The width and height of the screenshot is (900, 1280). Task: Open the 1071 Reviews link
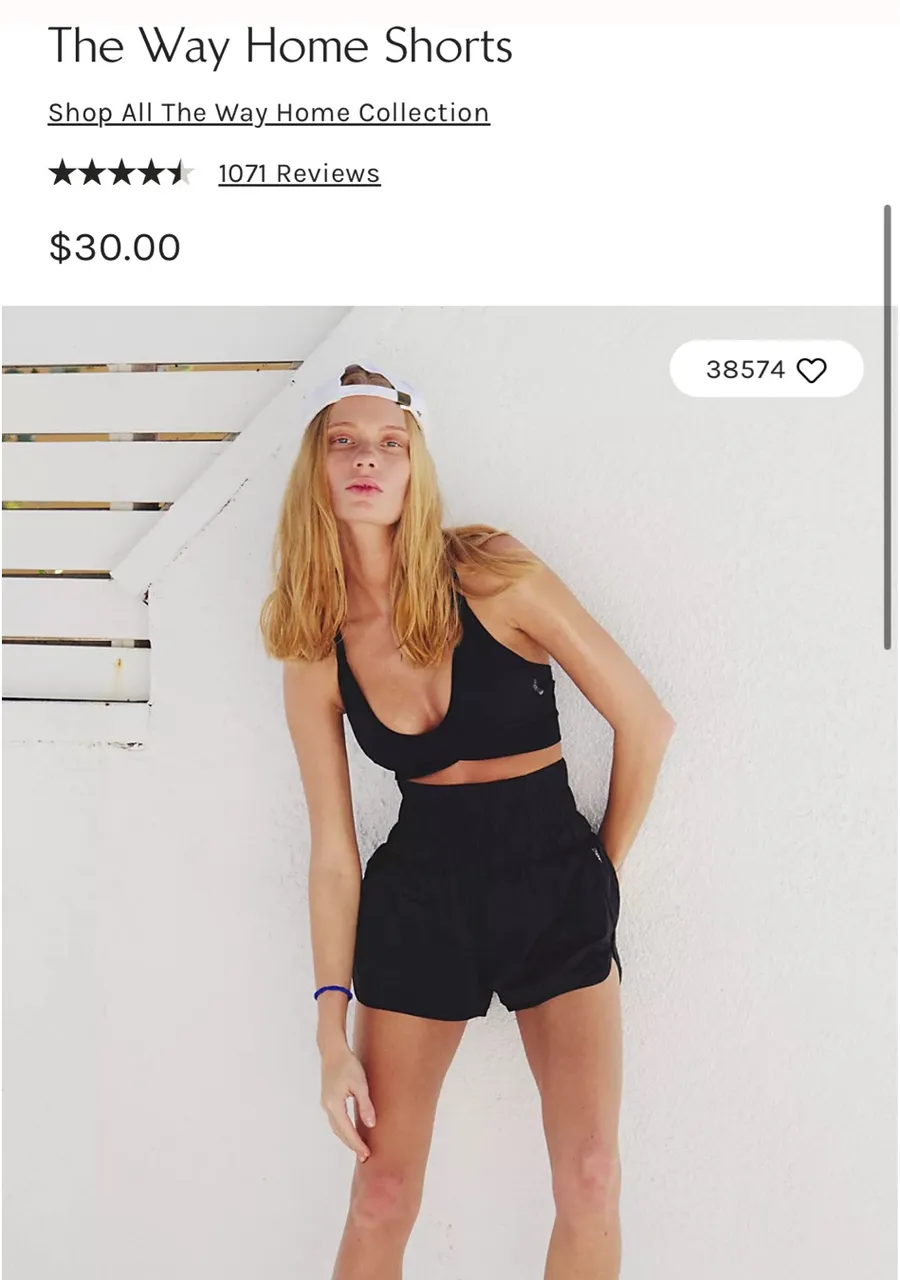click(x=299, y=174)
